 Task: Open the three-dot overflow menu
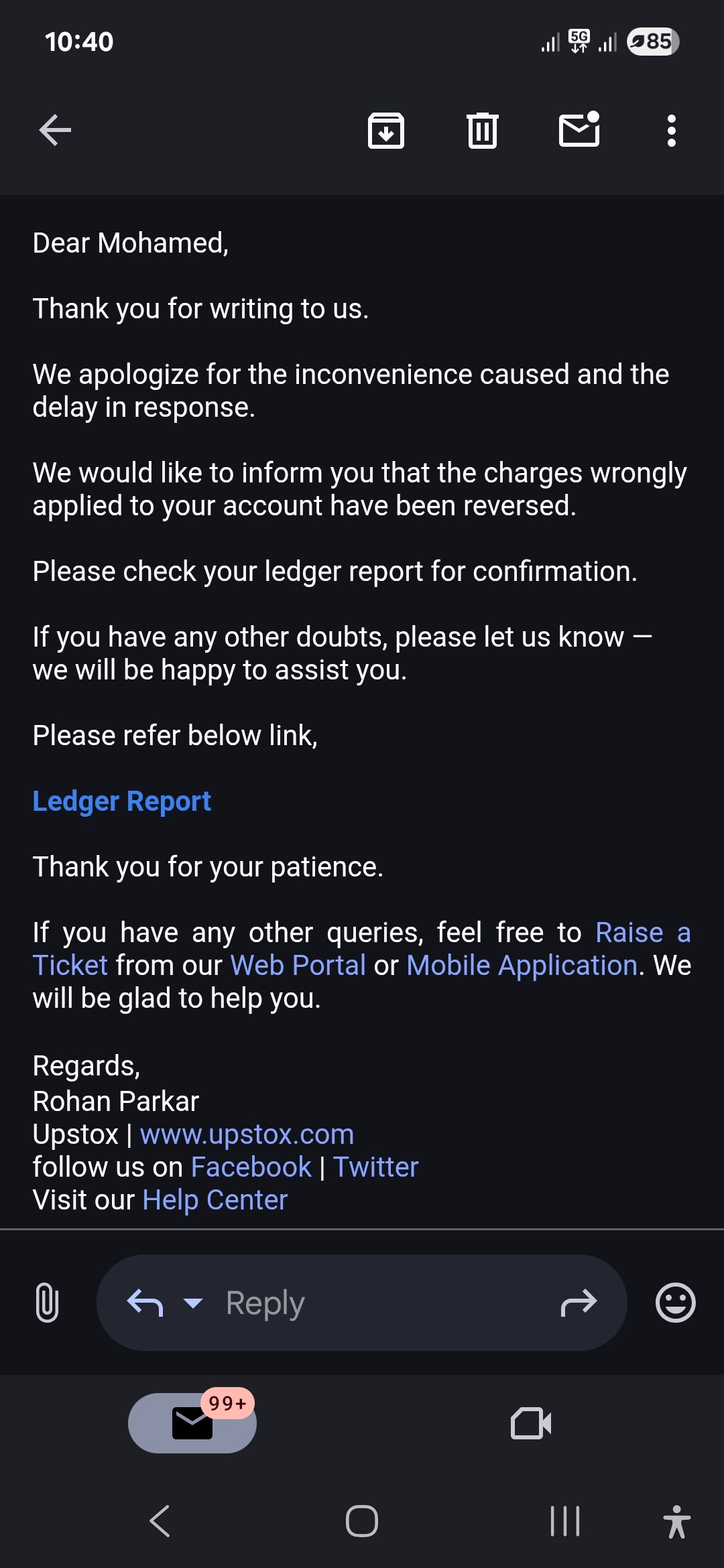(x=671, y=130)
